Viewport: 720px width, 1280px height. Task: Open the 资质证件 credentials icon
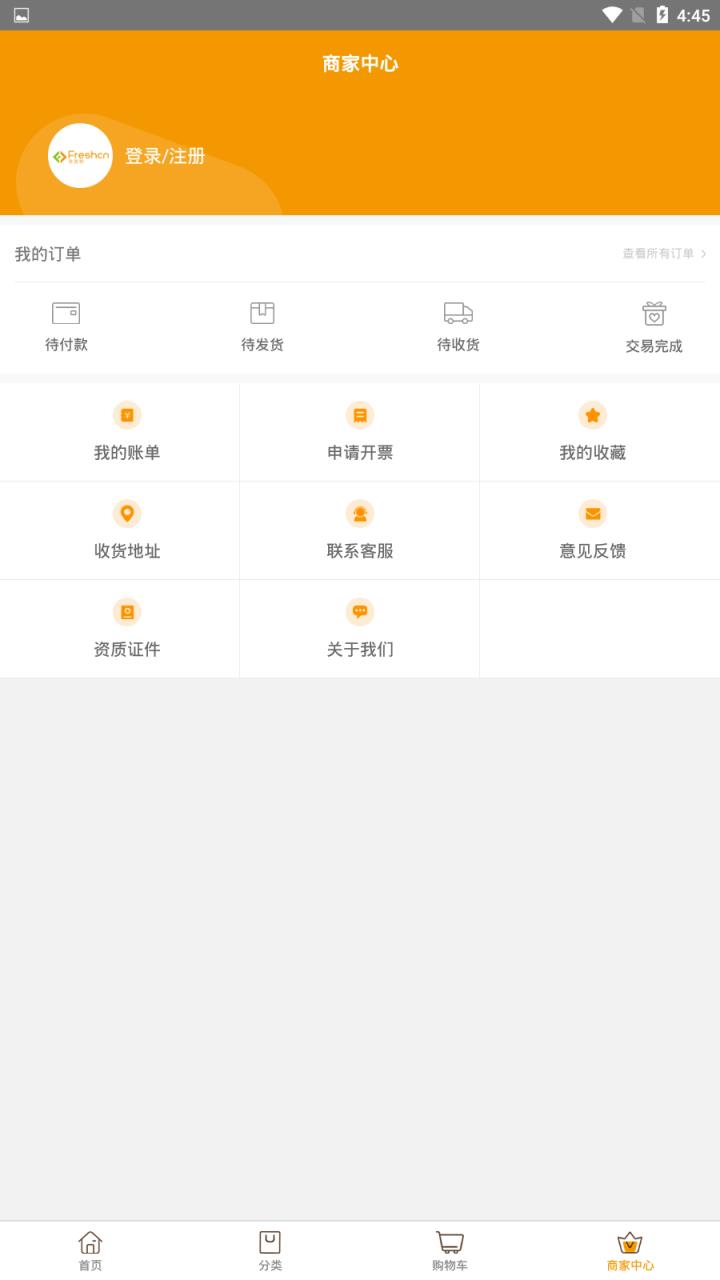127,611
